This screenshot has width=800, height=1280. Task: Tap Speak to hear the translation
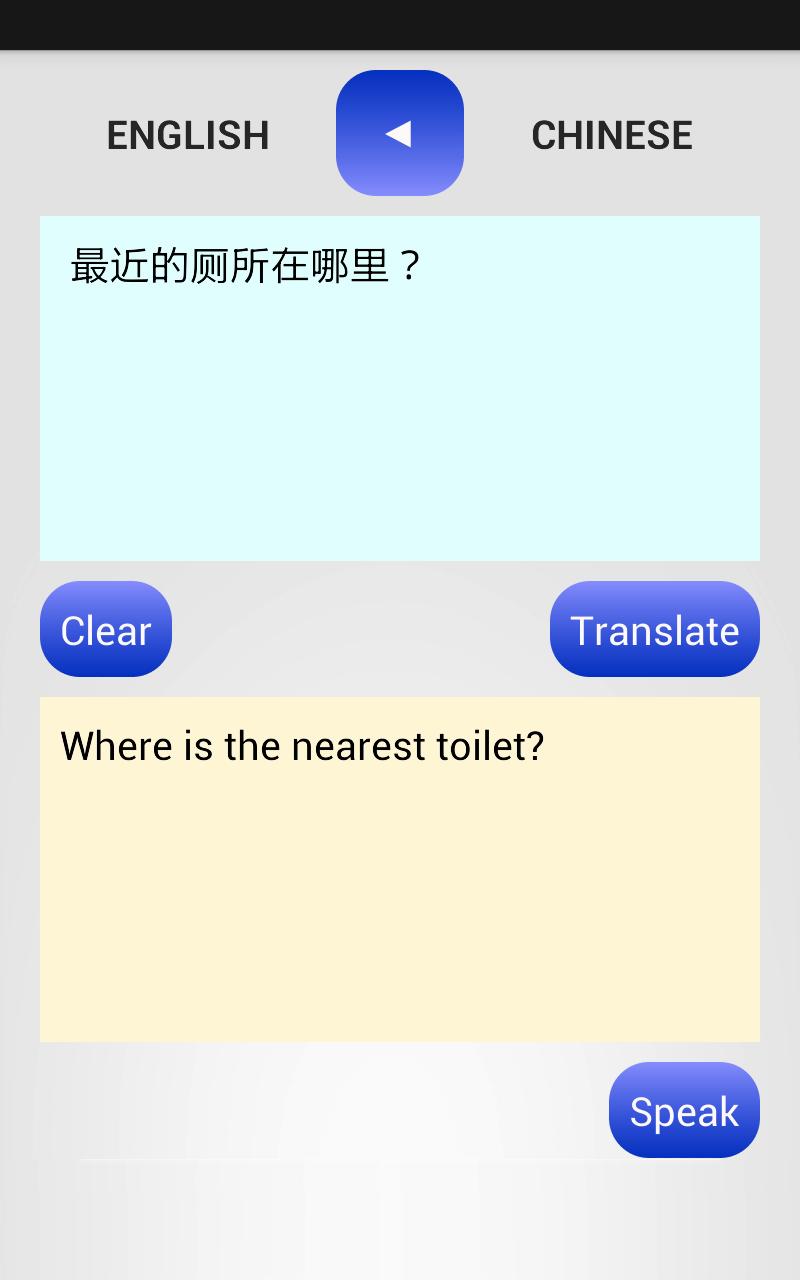(684, 1110)
